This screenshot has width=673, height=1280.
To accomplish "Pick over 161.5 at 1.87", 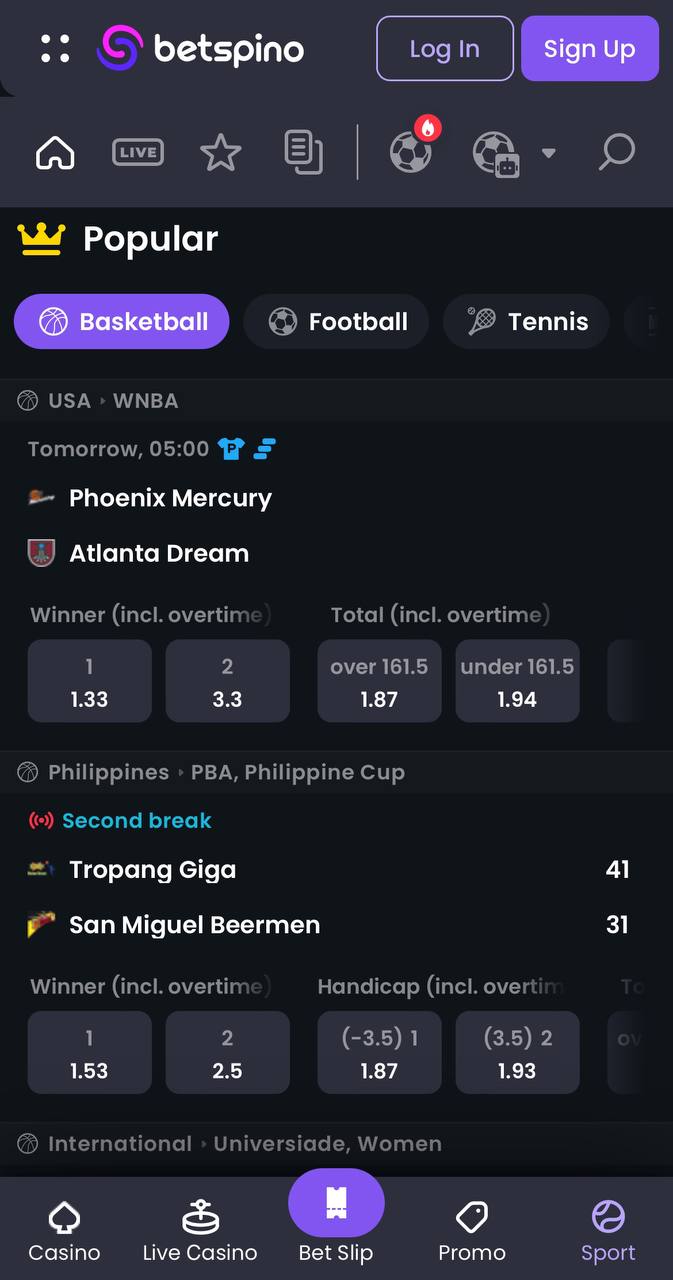I will [379, 681].
